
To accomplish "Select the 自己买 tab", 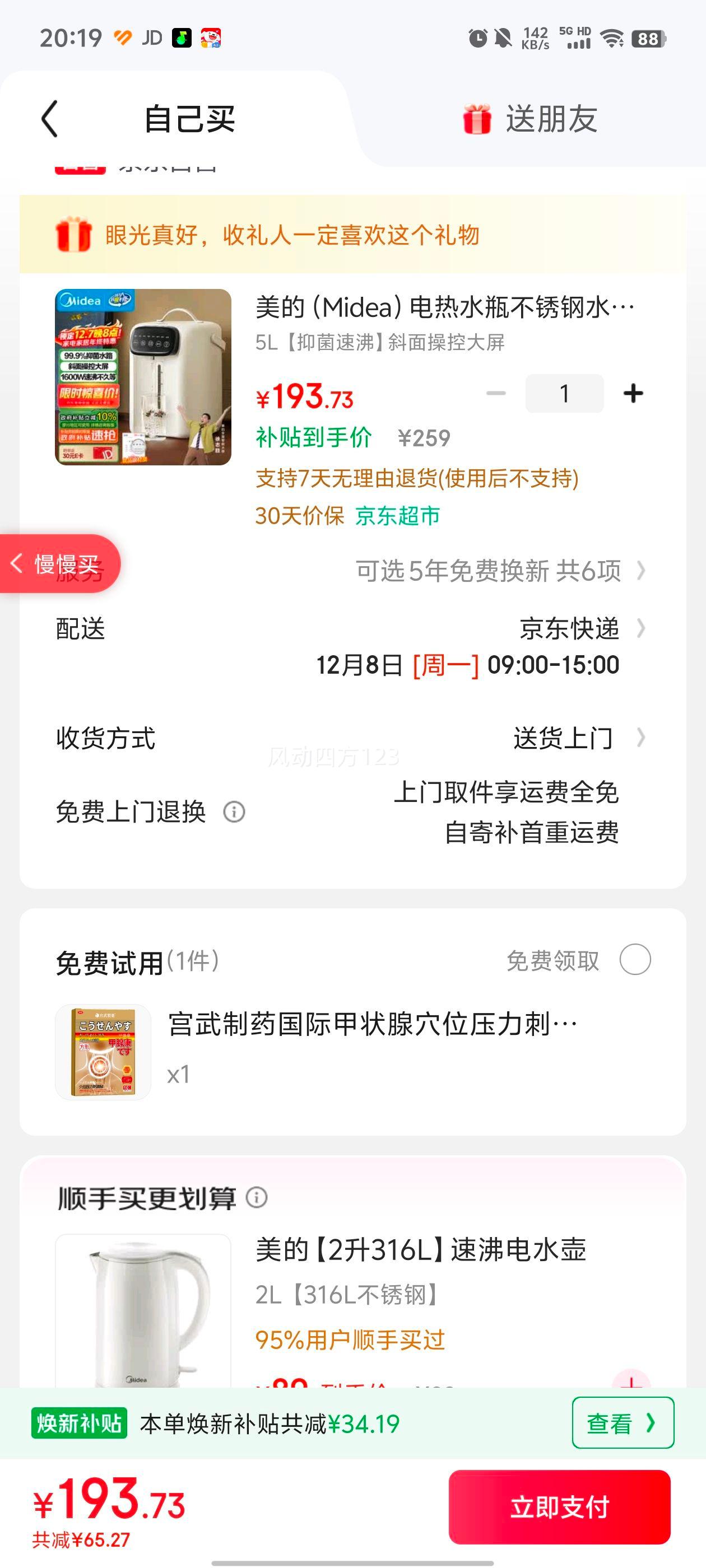I will tap(189, 119).
